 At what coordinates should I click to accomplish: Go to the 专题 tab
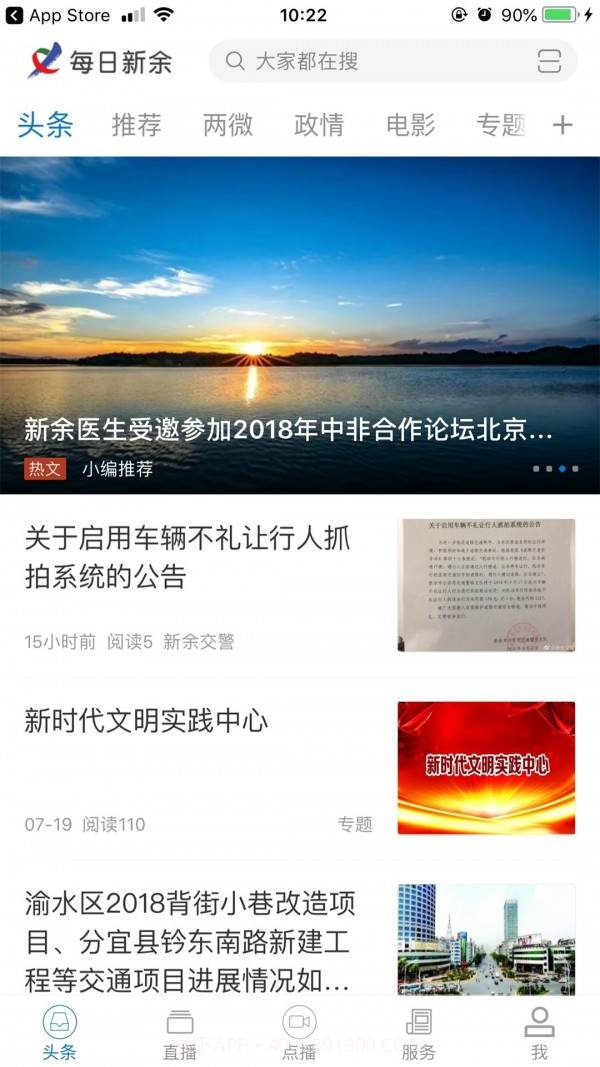coord(500,125)
